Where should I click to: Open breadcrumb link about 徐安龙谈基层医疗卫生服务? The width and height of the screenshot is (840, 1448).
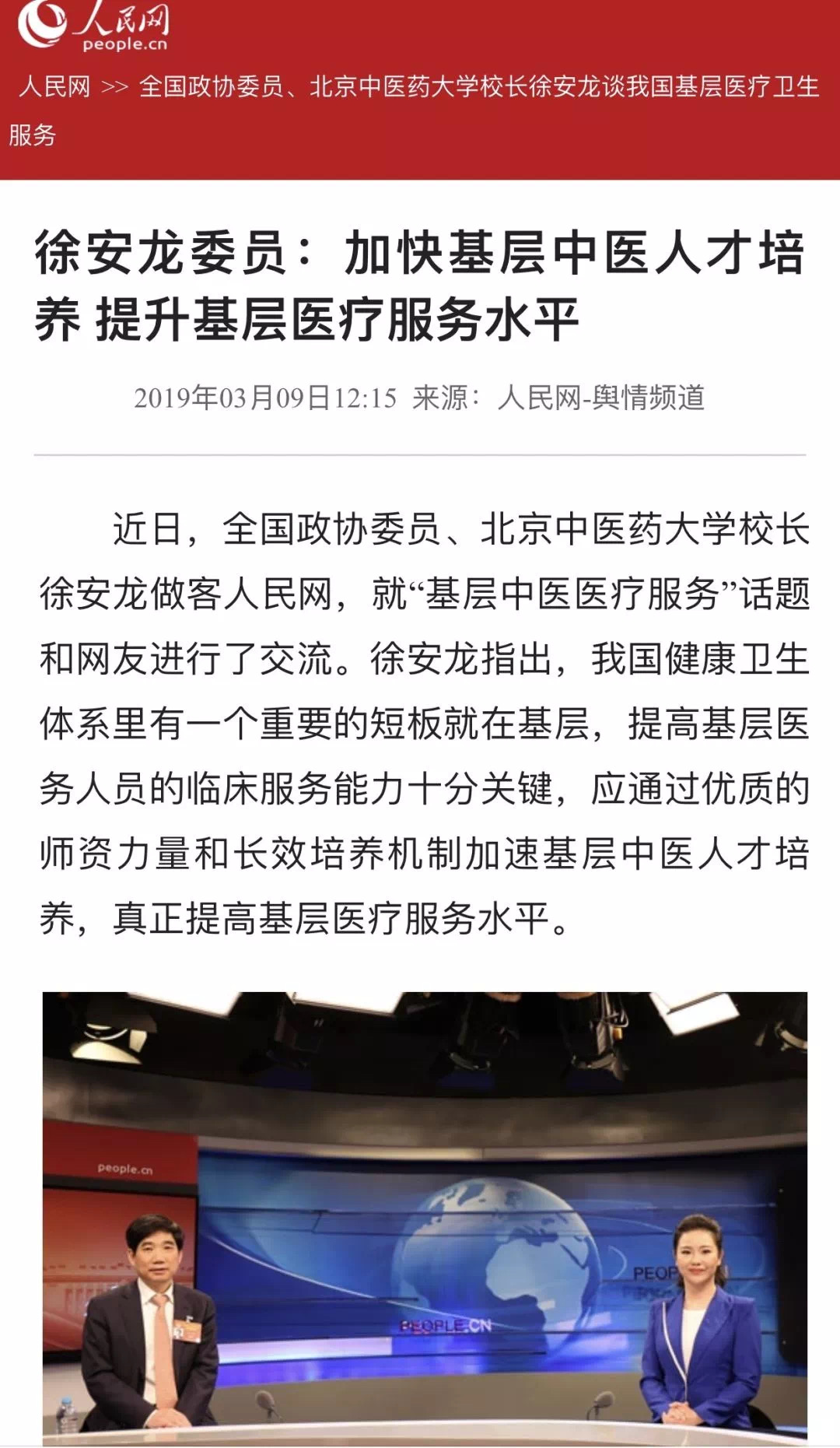[x=478, y=86]
